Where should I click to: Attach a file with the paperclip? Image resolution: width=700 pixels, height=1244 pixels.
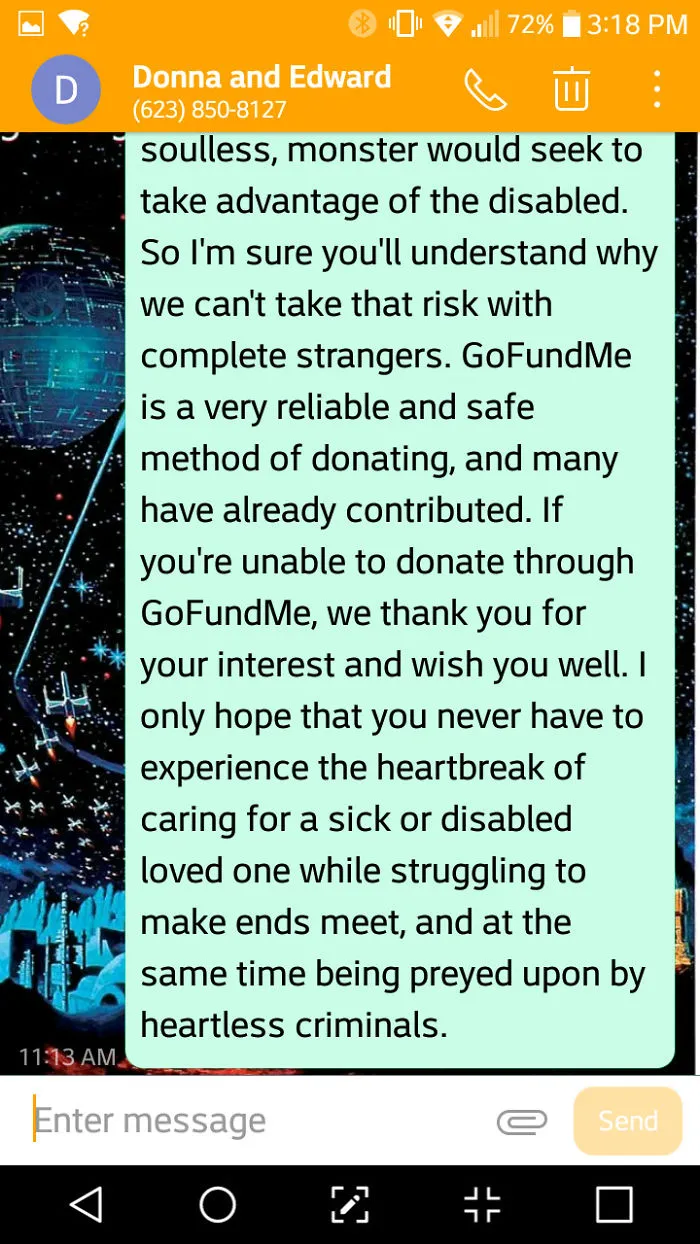click(x=522, y=1121)
